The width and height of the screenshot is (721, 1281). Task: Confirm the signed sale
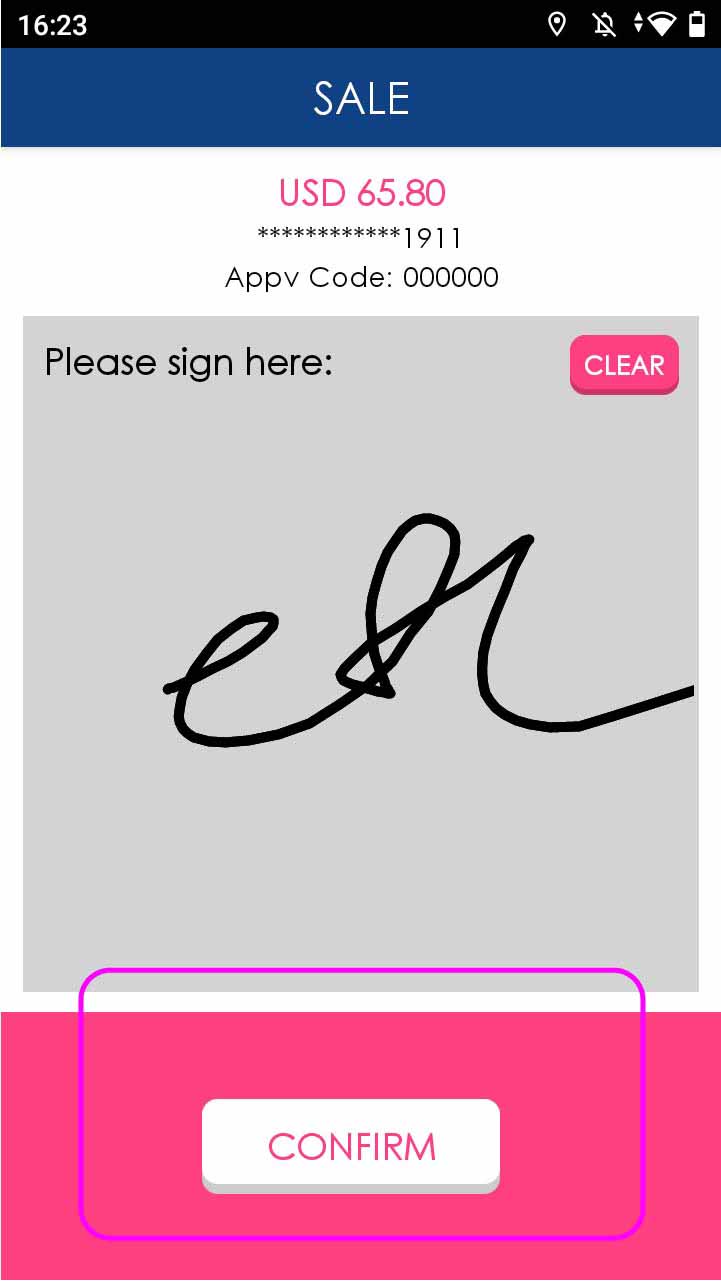(x=351, y=1144)
